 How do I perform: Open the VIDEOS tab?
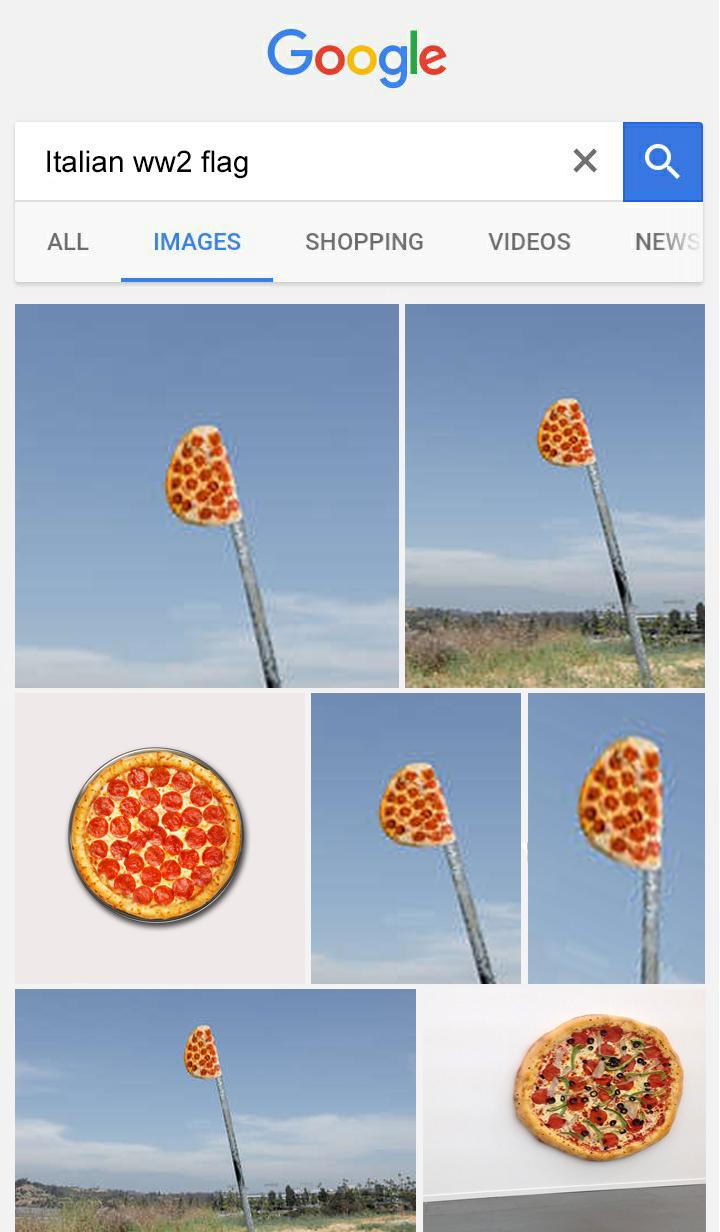(x=529, y=242)
